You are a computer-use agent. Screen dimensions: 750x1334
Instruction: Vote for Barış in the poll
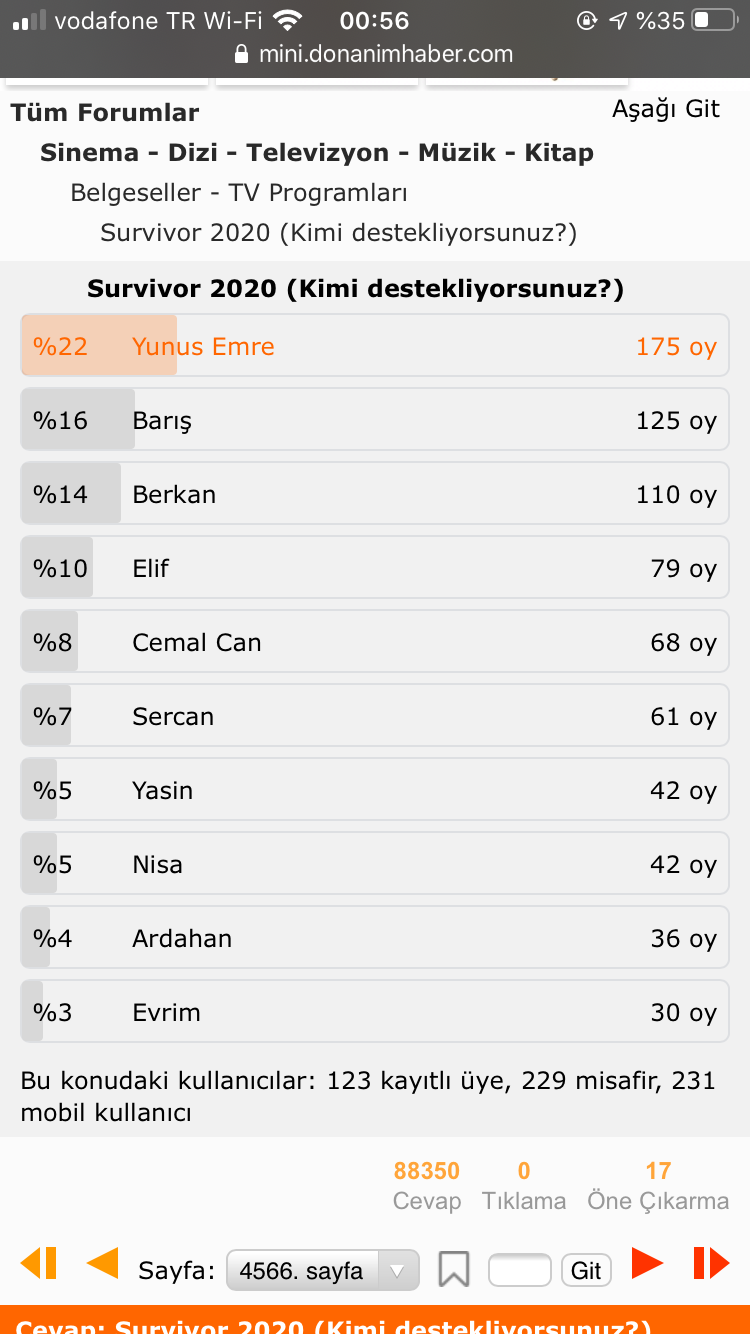[x=375, y=420]
